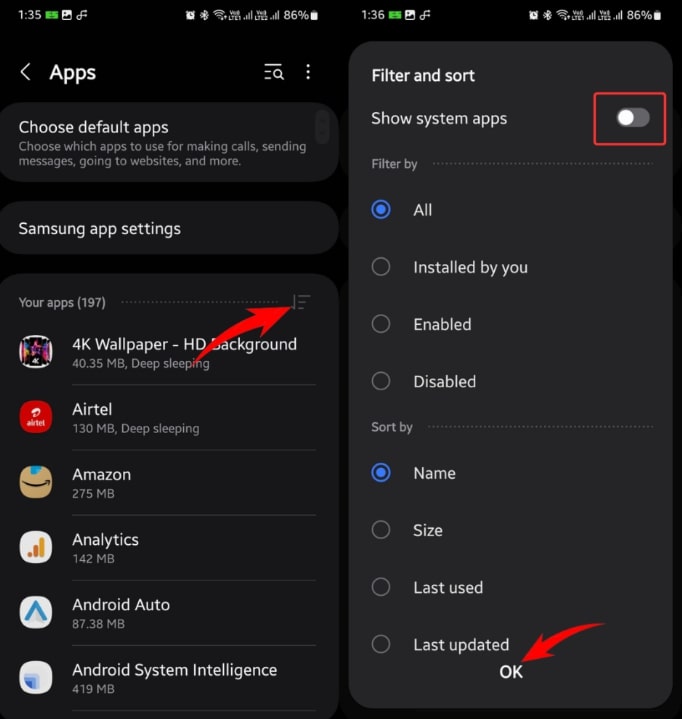
Task: Select the Enabled filter option
Action: coord(442,324)
